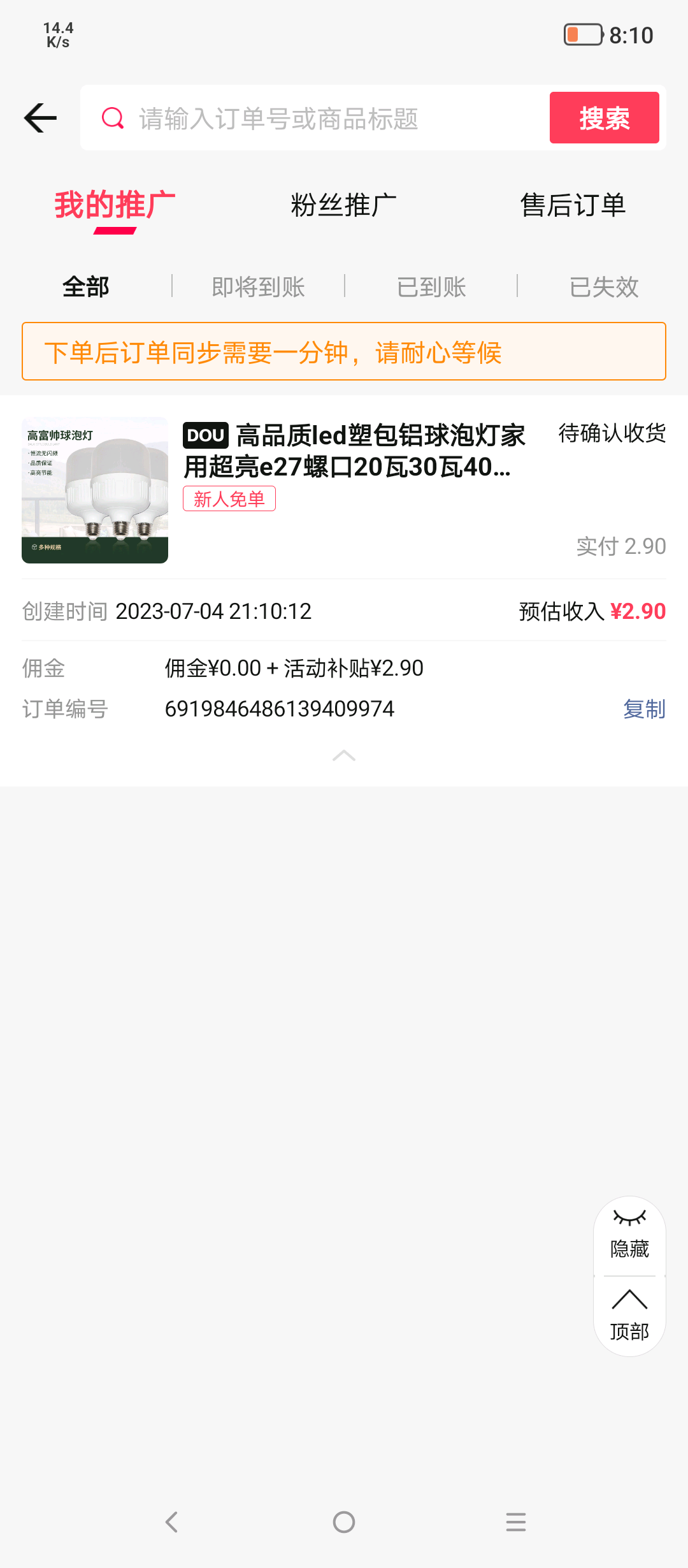Copy the order number via 复制
The width and height of the screenshot is (688, 1568).
(x=644, y=709)
